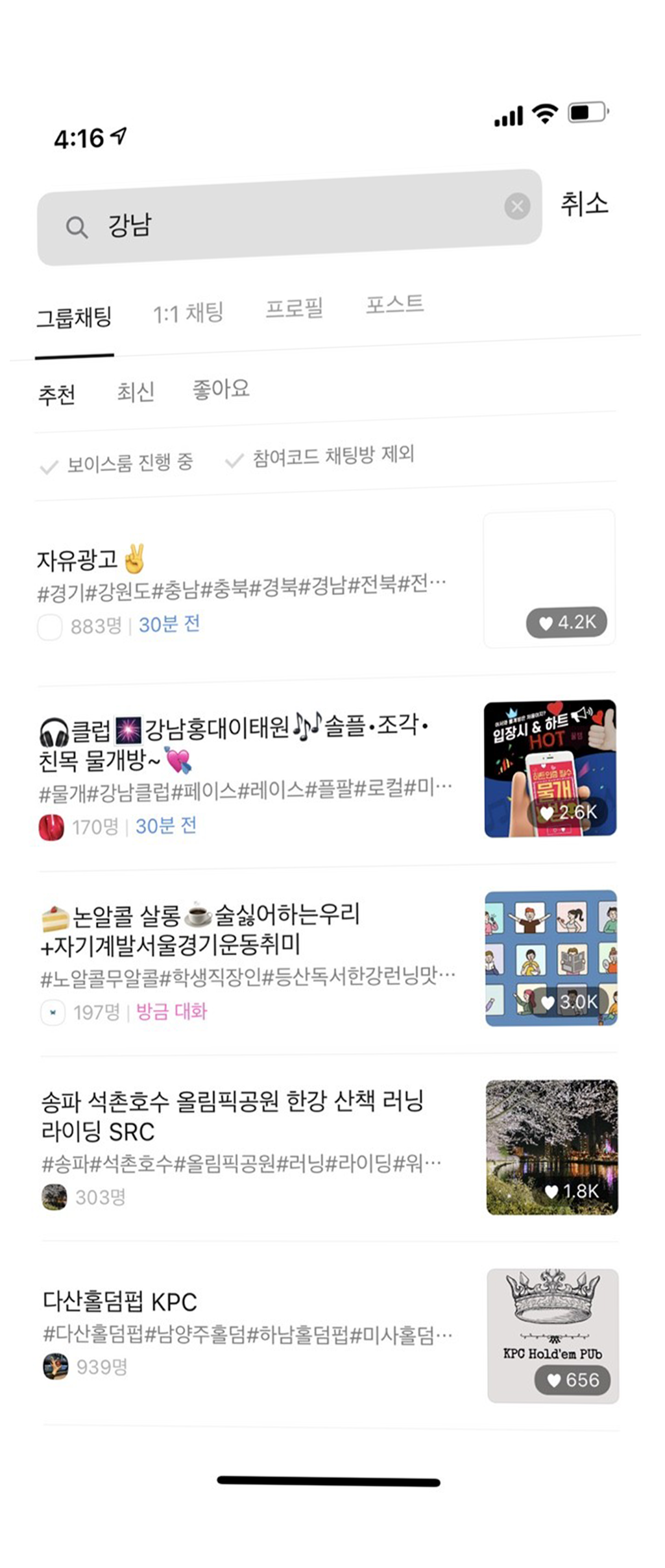Open the 포스트 tab
This screenshot has width=665, height=1568.
click(x=394, y=304)
